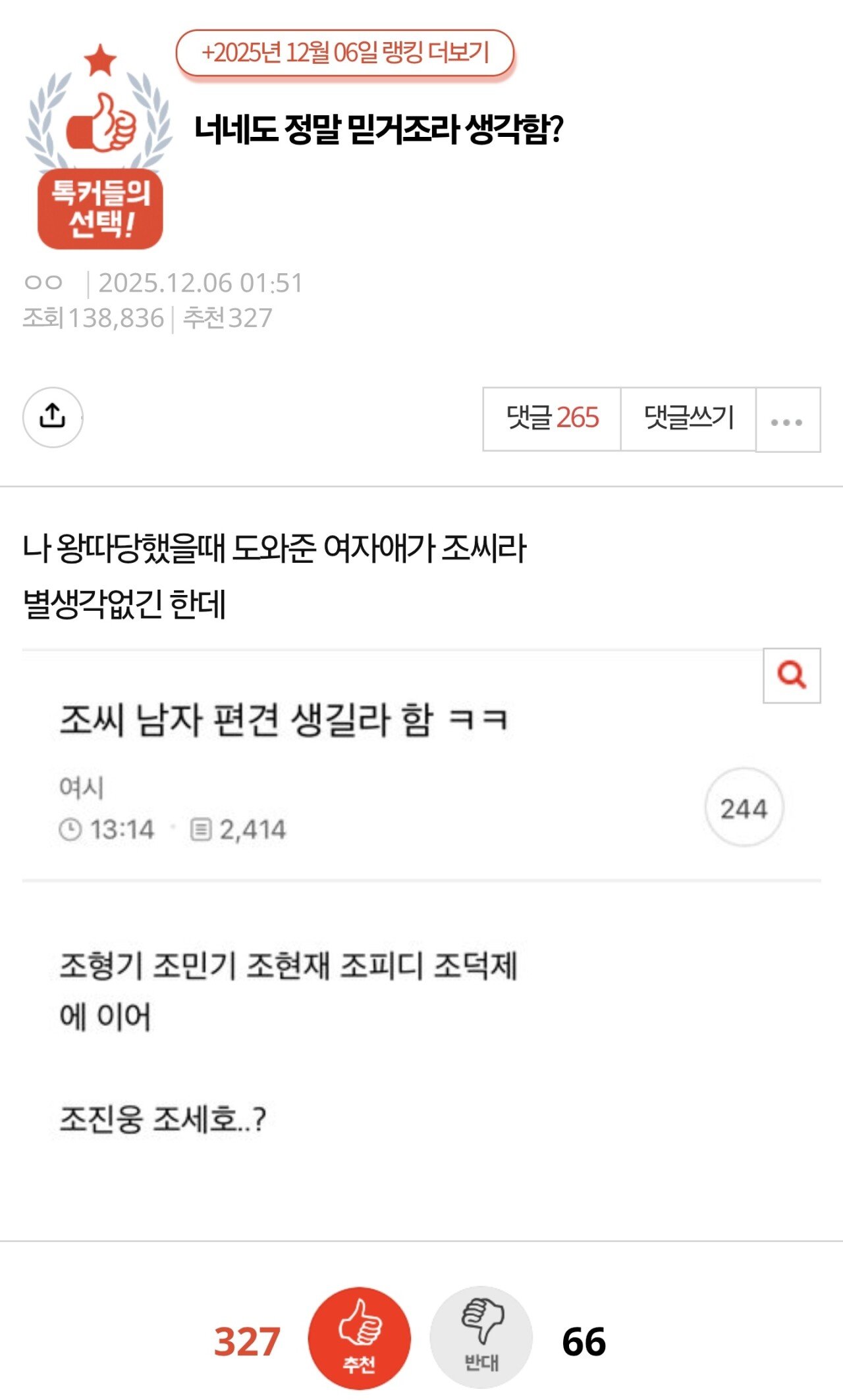Viewport: 843px width, 1400px height.
Task: Downvote the post with 반대 thumbs-down
Action: pos(481,1337)
